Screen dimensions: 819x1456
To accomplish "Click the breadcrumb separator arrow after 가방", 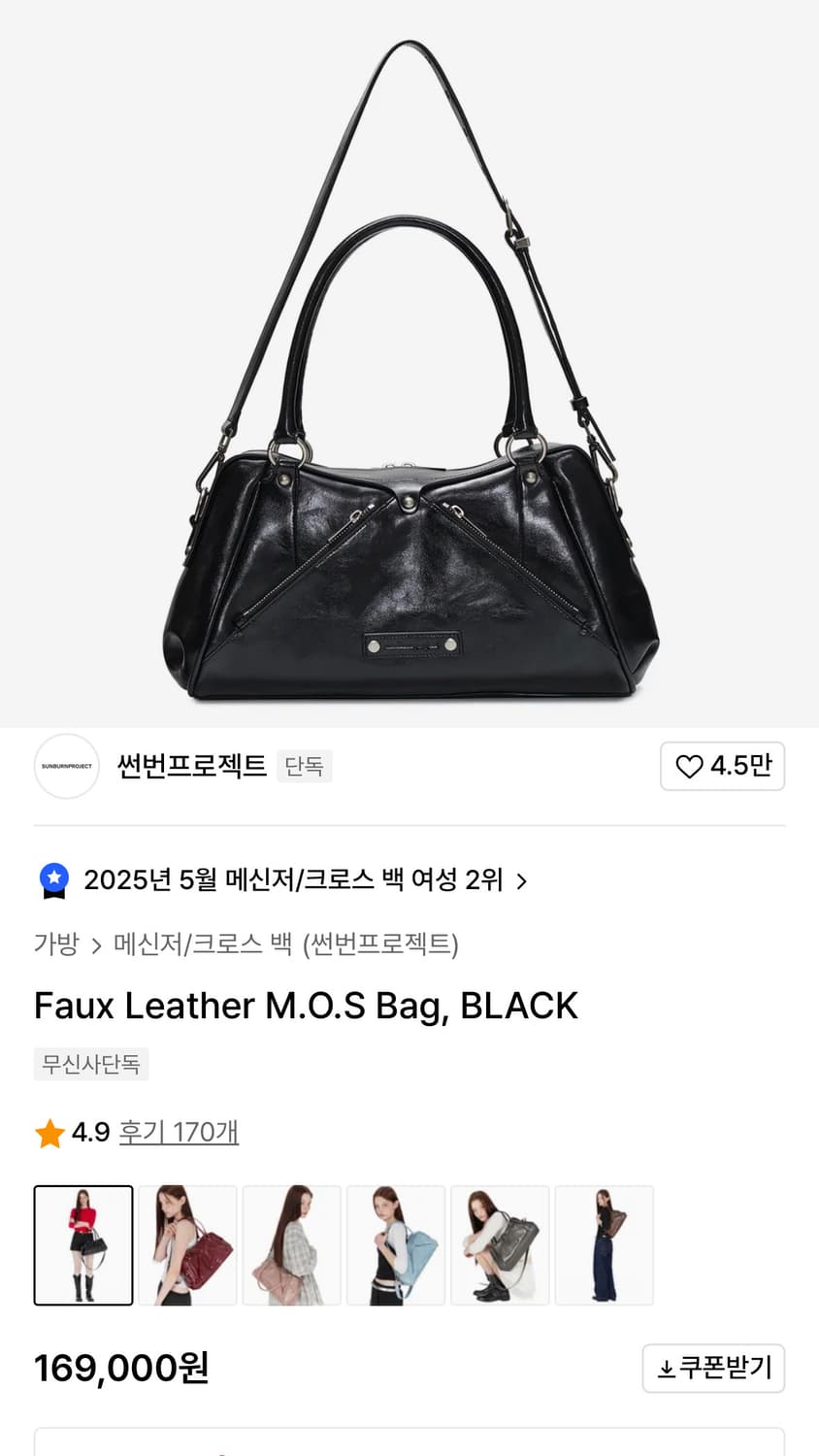I will [97, 944].
